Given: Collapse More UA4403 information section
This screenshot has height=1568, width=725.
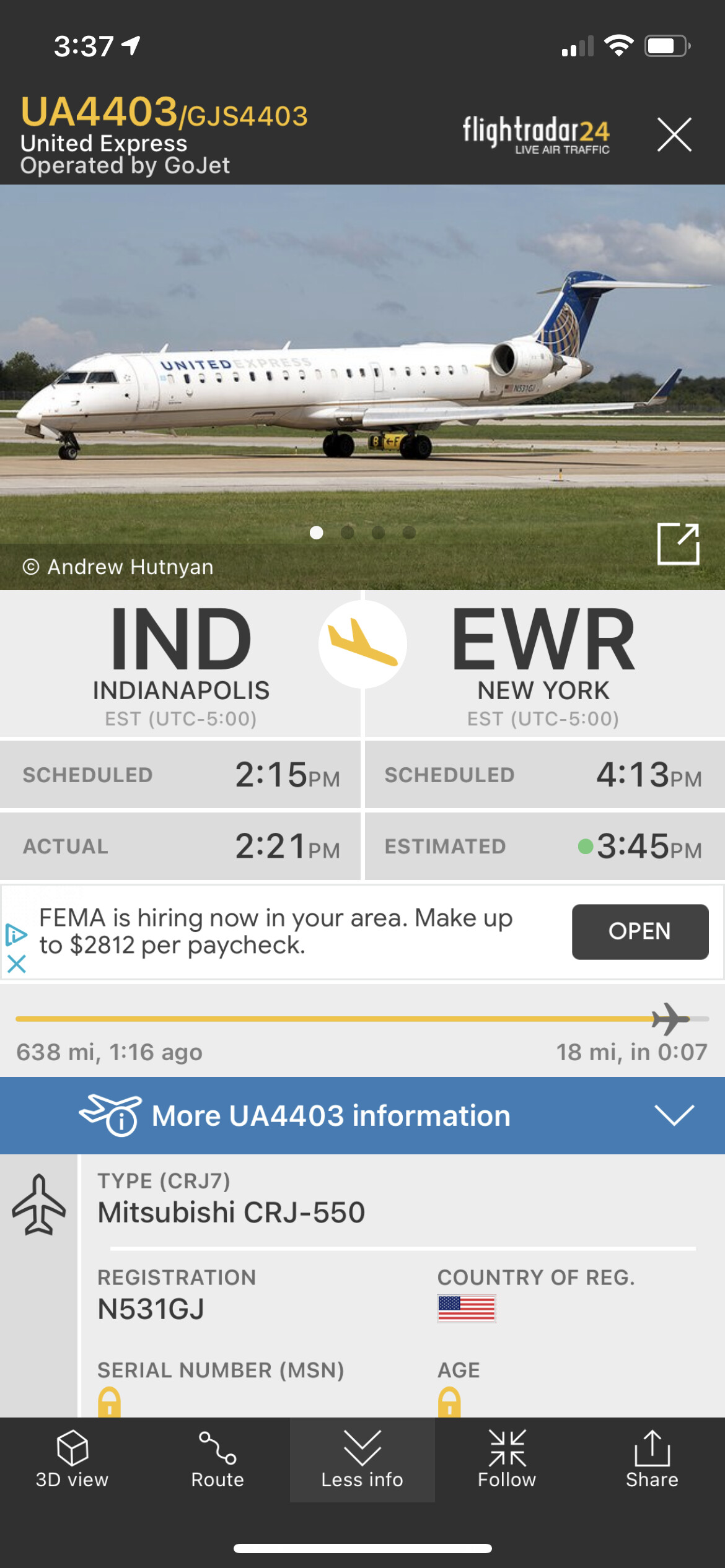Looking at the screenshot, I should click(674, 1115).
